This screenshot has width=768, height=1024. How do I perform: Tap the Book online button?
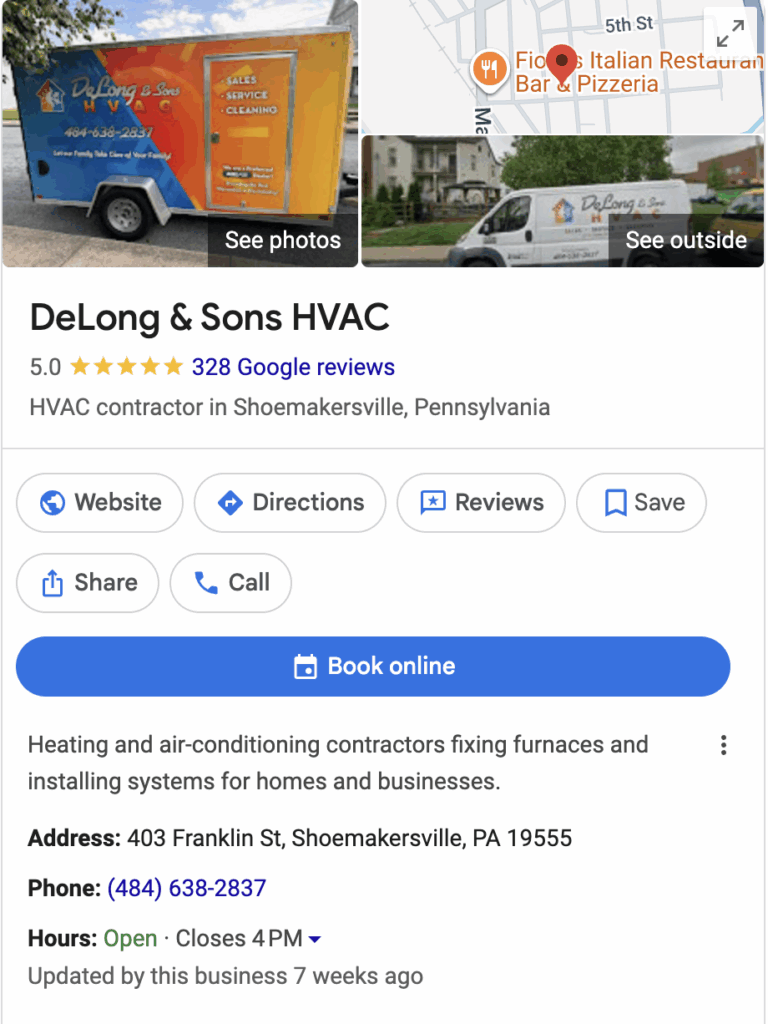click(x=373, y=667)
